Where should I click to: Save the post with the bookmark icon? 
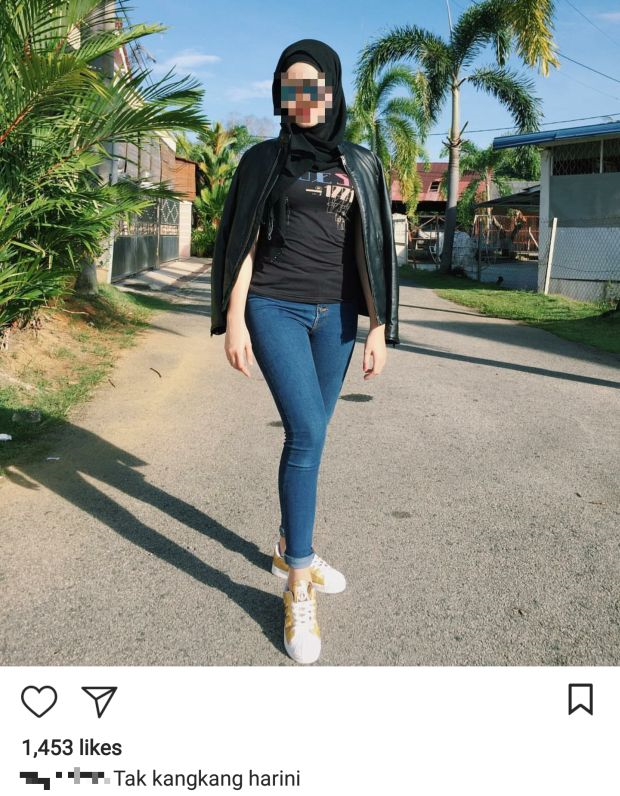[580, 699]
